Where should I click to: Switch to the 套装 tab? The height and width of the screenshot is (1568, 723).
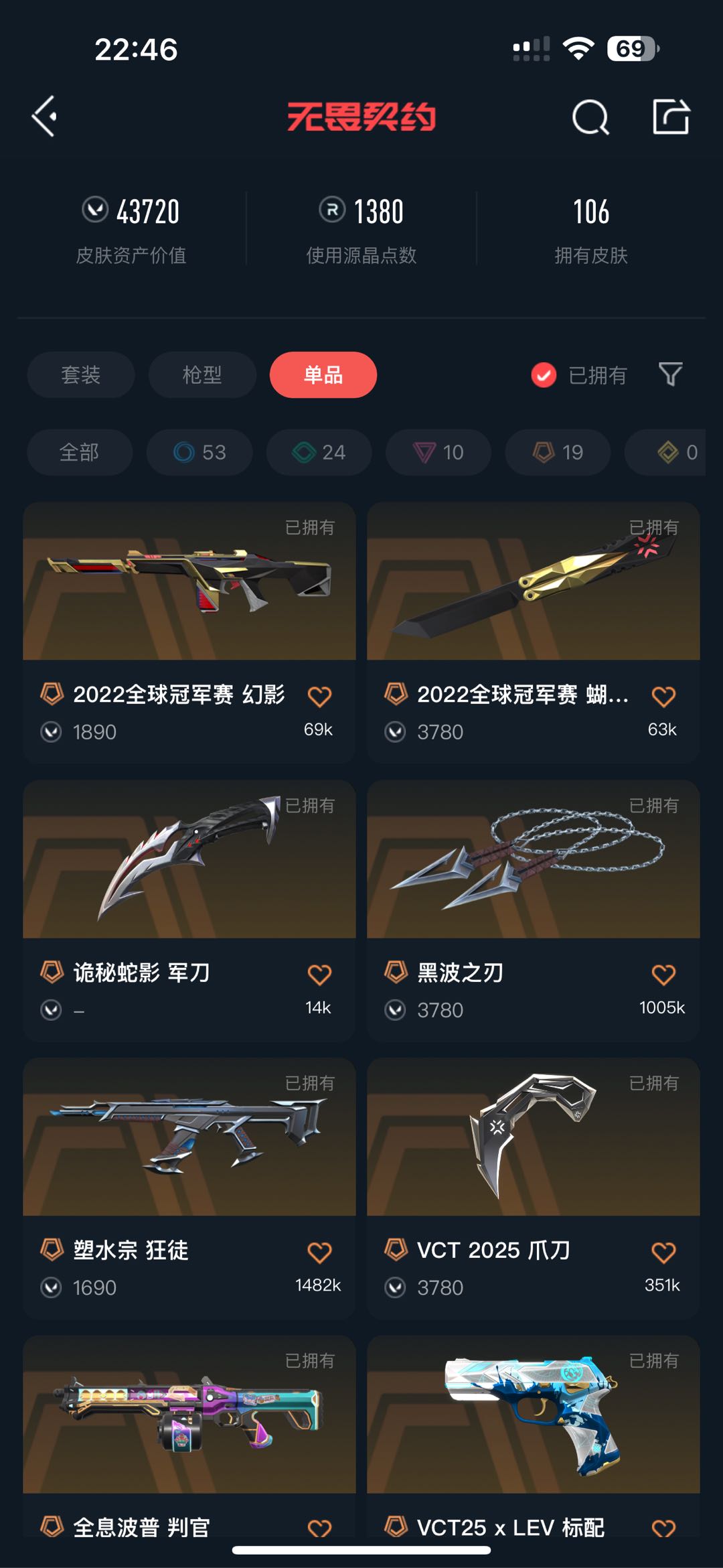[x=80, y=374]
